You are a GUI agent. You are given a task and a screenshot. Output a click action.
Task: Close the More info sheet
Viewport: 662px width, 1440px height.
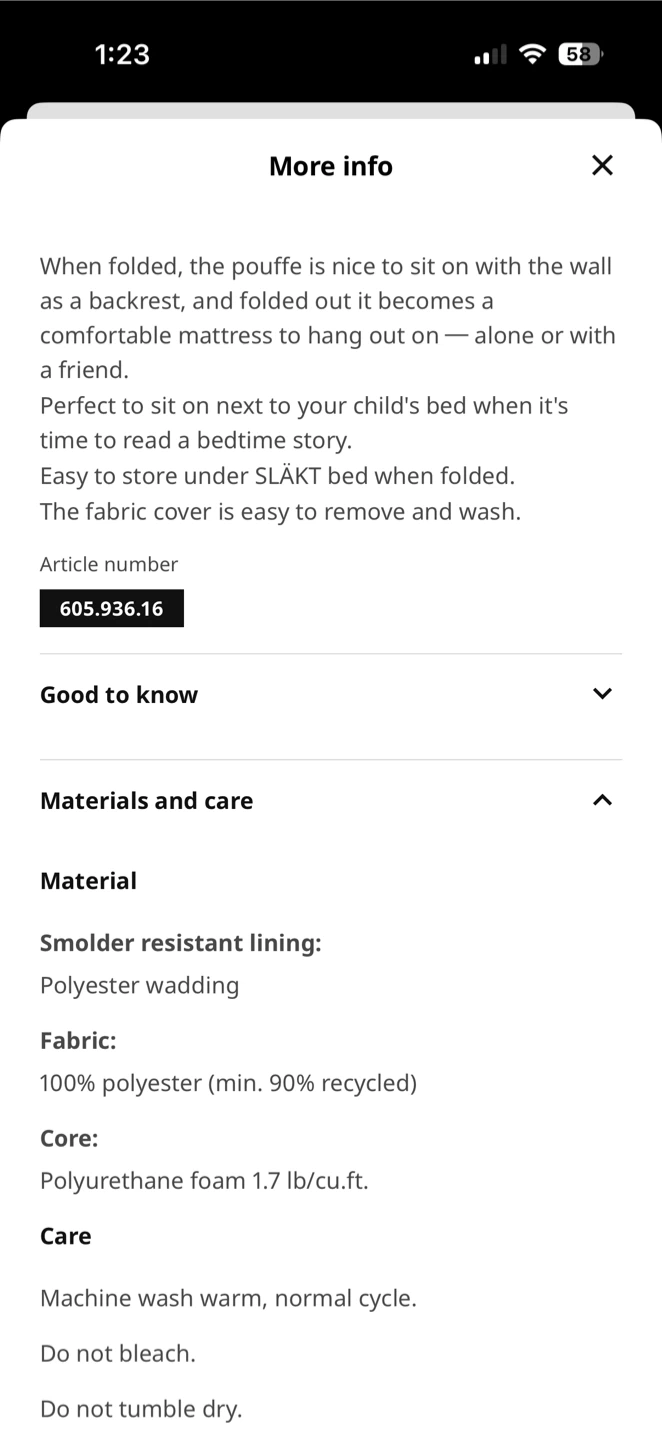[x=602, y=165]
